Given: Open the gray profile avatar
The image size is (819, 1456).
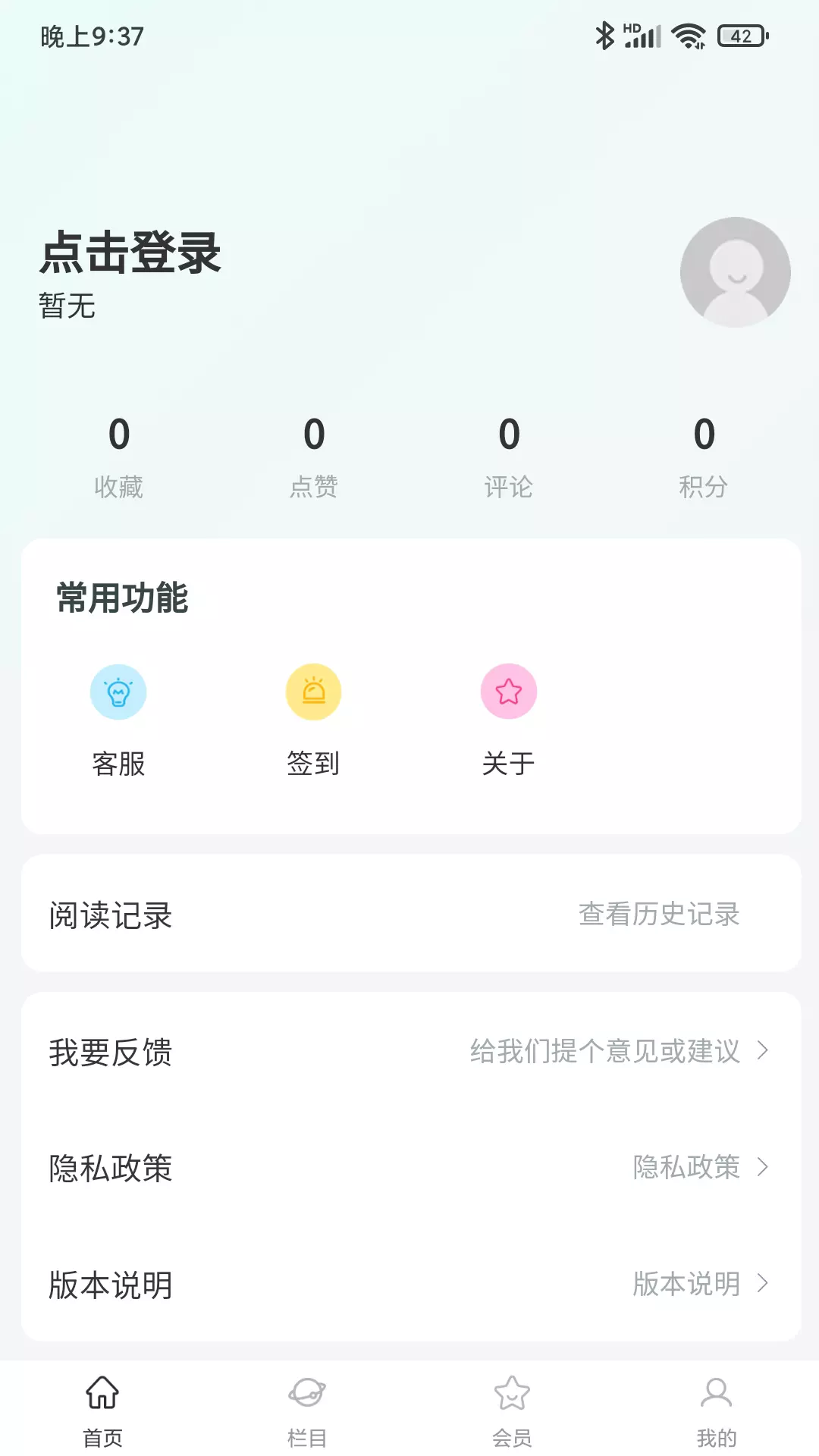Looking at the screenshot, I should 735,272.
